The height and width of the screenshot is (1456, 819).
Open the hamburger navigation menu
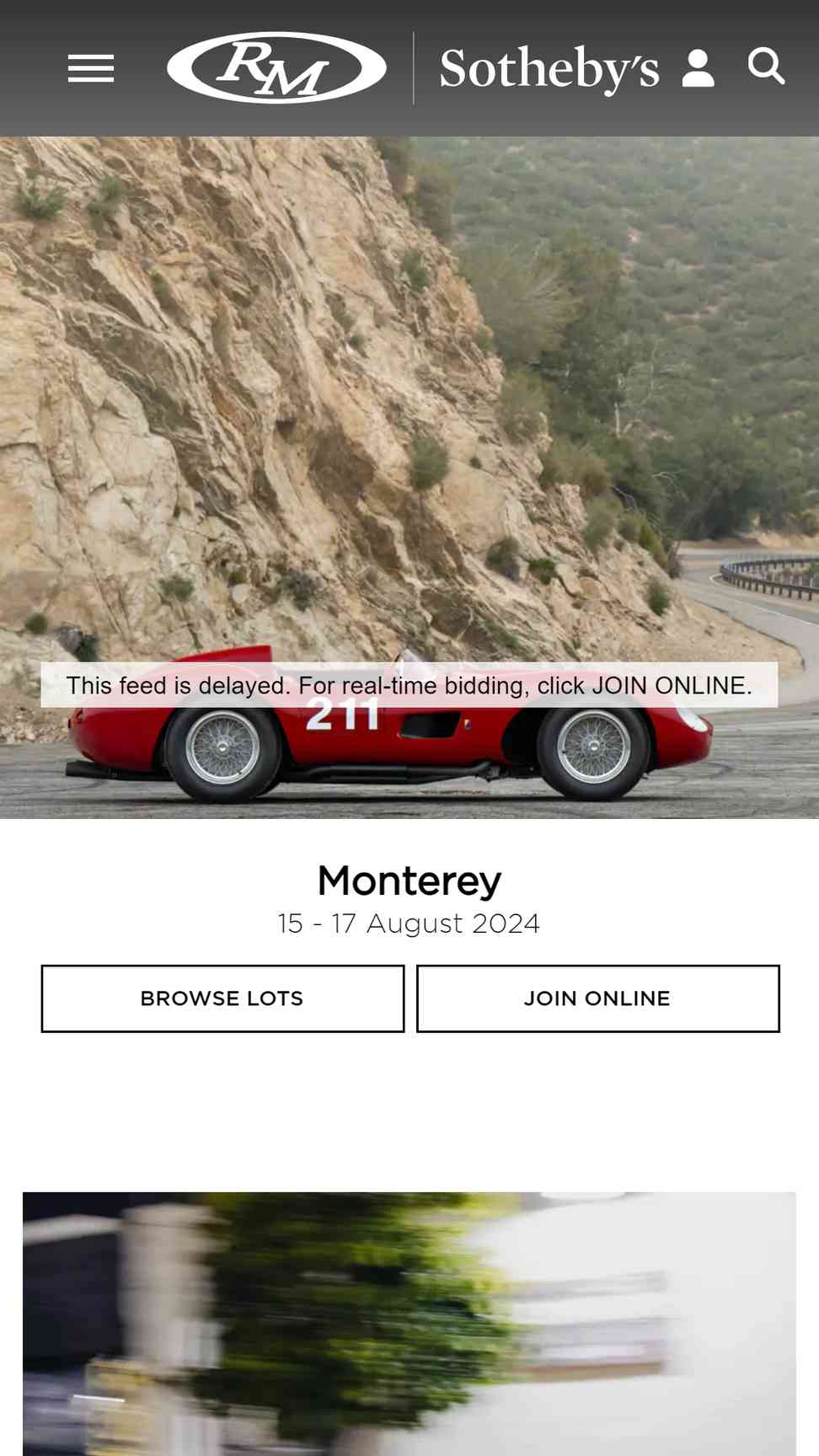click(x=91, y=68)
